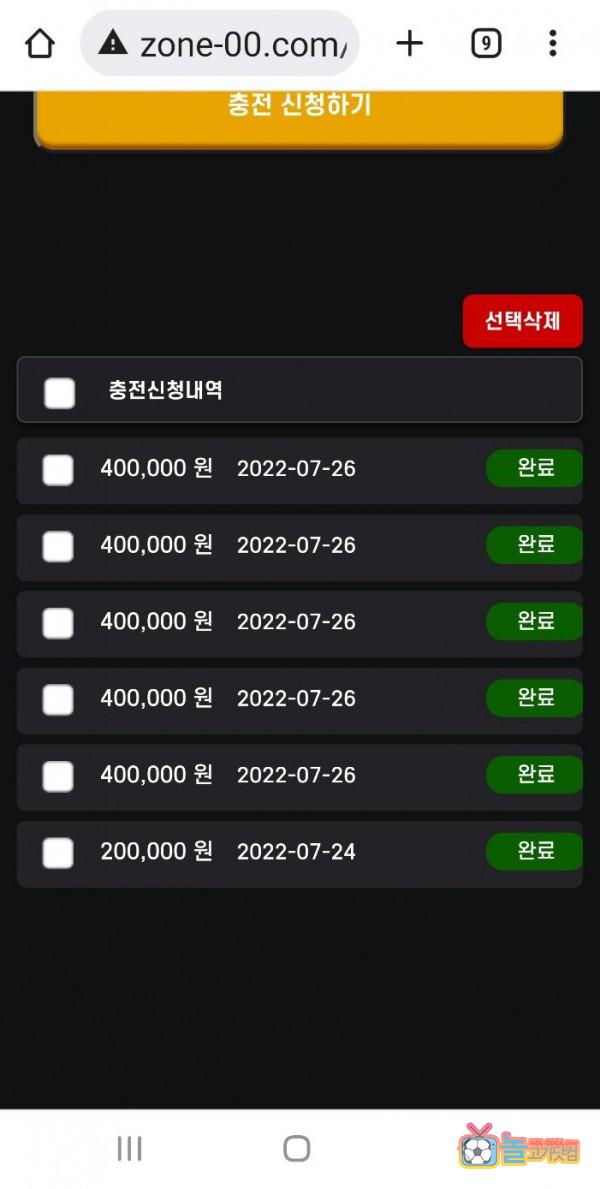The image size is (600, 1189).
Task: Check the select-all box beside 충전신청내역
Action: (x=60, y=393)
